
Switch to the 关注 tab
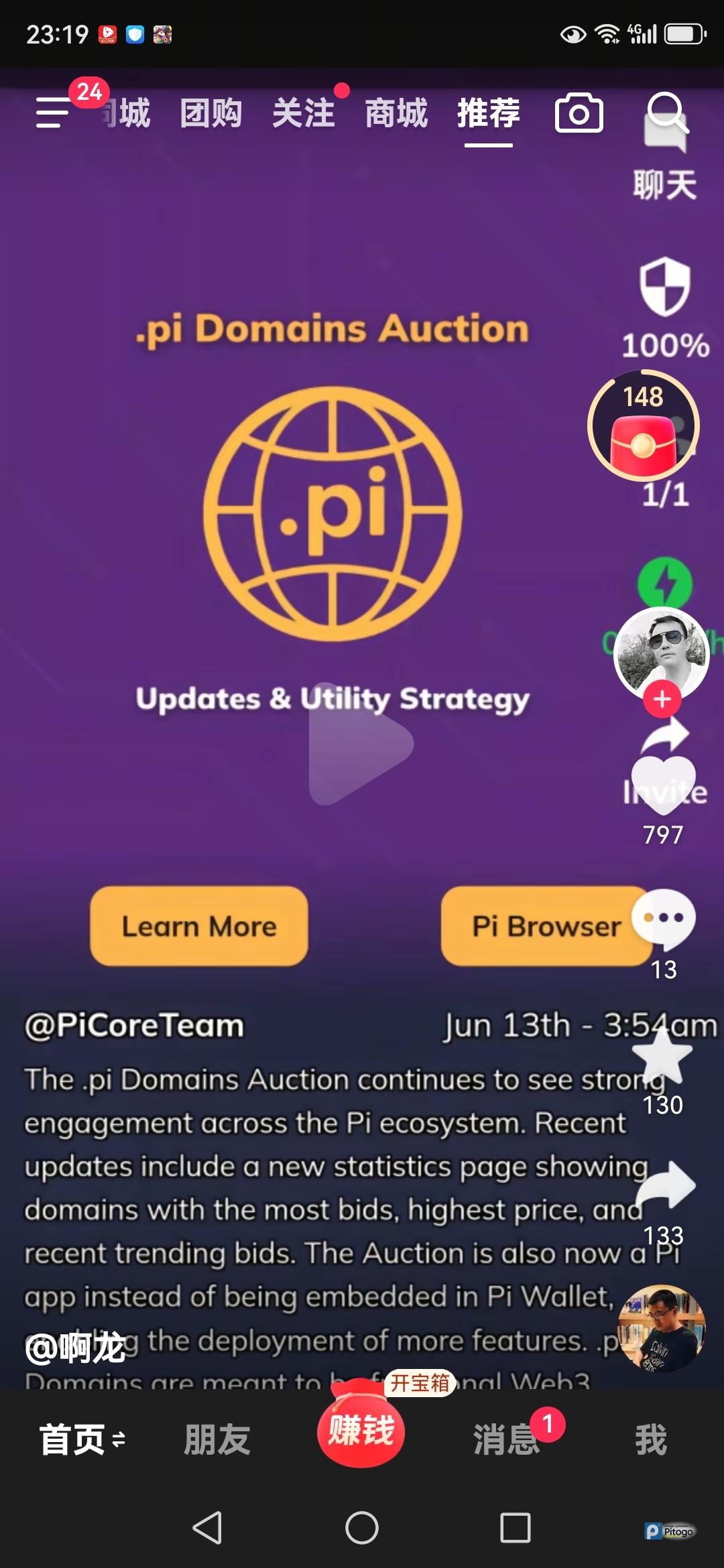point(303,113)
